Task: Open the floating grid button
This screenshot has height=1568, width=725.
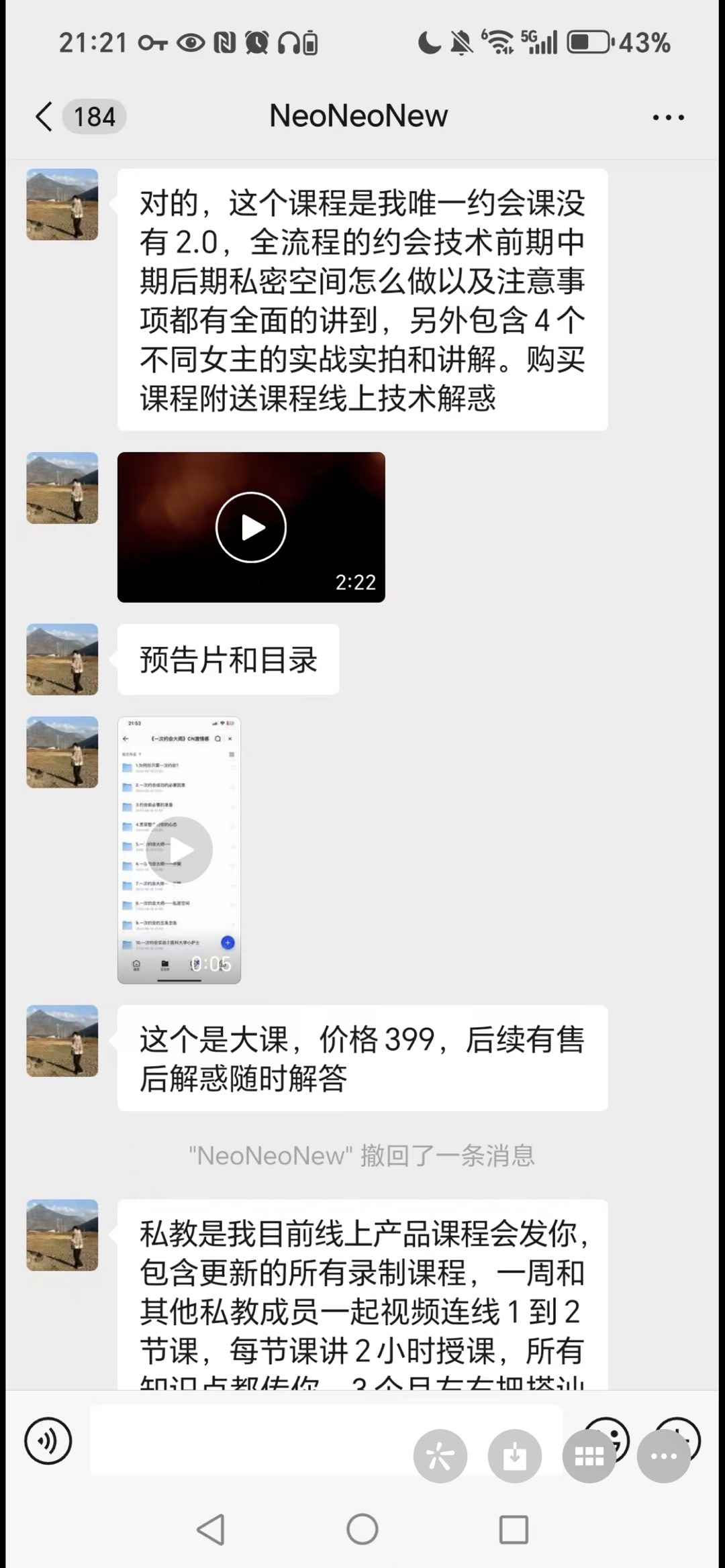Action: (x=589, y=1455)
